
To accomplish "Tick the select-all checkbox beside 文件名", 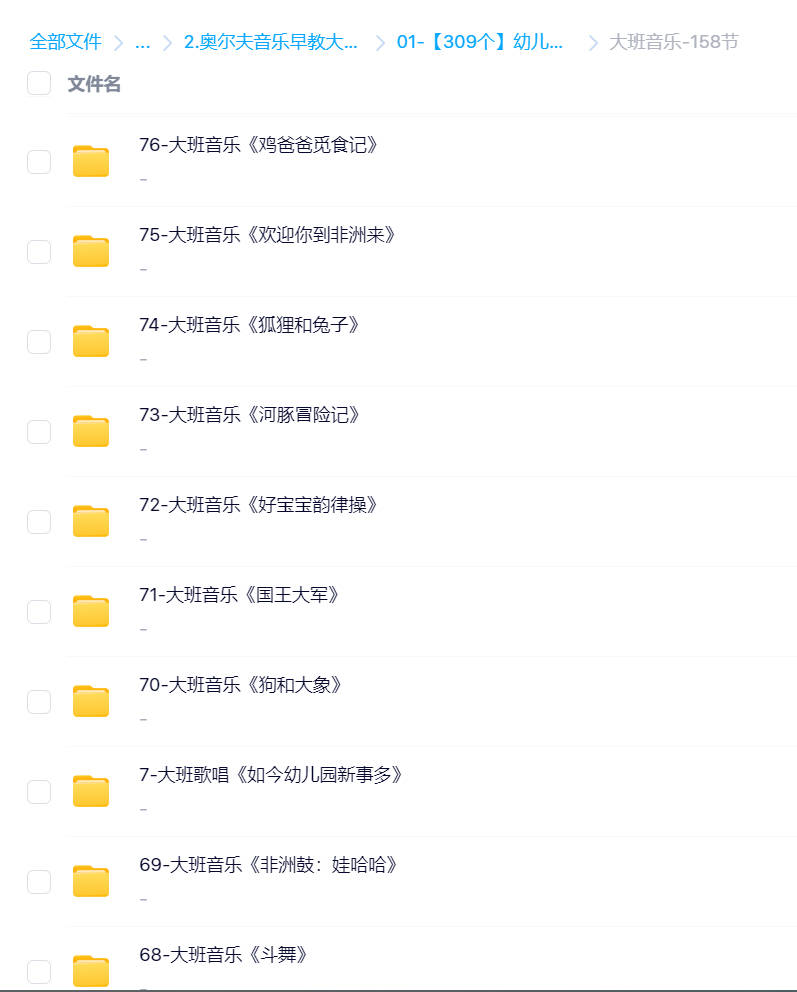I will point(39,83).
